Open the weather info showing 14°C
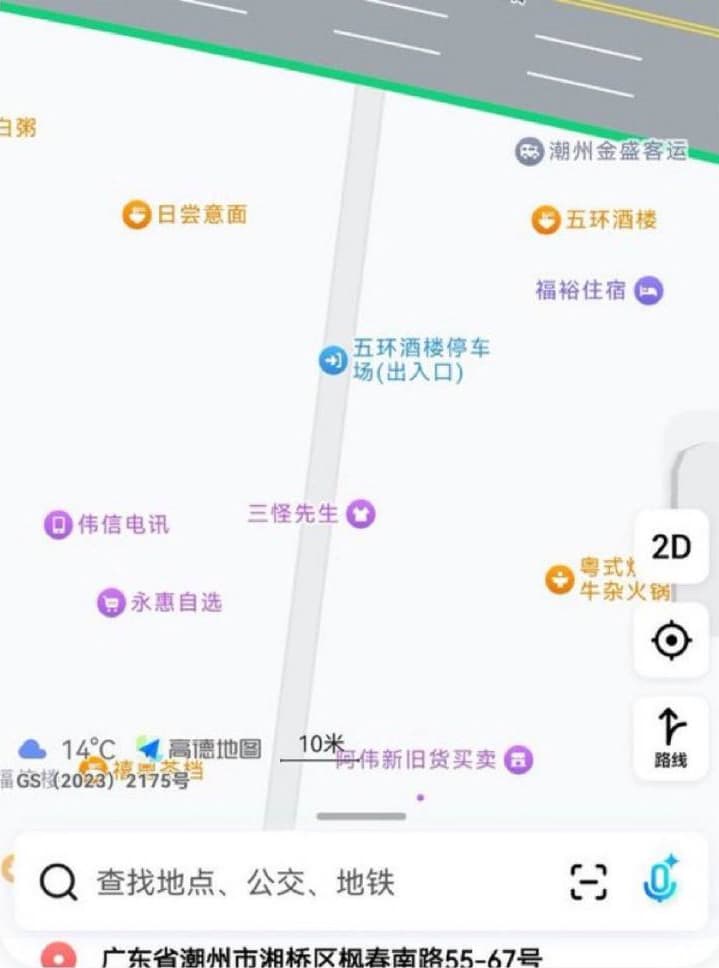Screen dimensions: 719x968 click(x=66, y=749)
